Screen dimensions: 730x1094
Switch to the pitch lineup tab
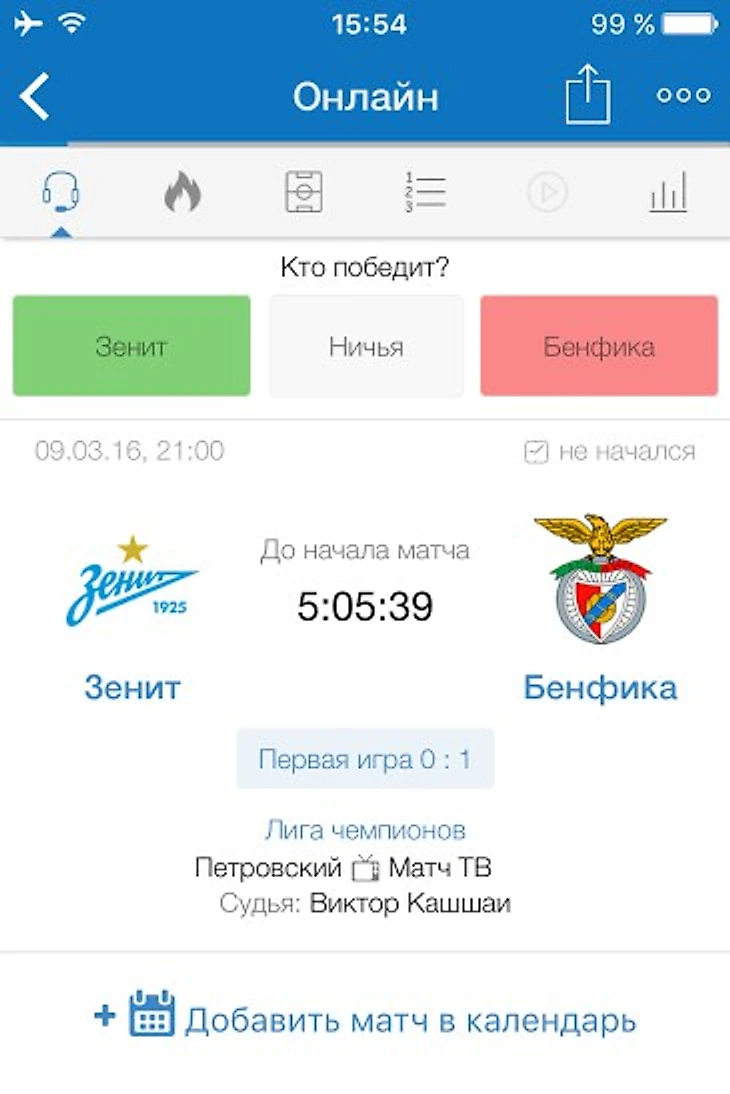tap(304, 191)
